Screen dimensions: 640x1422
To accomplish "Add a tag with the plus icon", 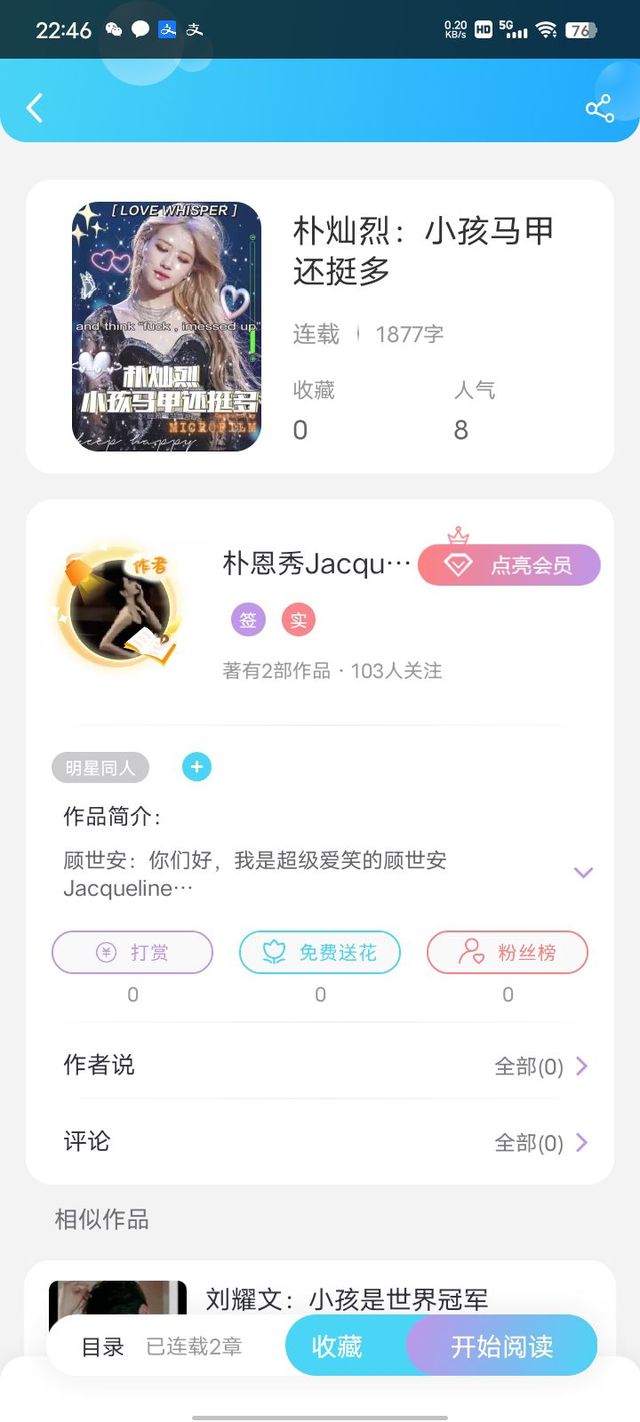I will click(x=197, y=767).
